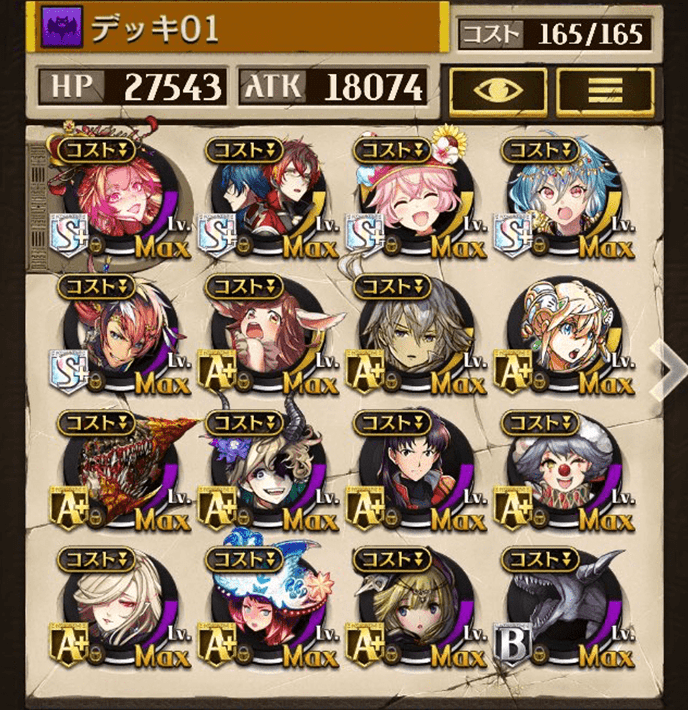Open the blonde girl with shell headdress card
This screenshot has height=710, width=688.
pos(557,332)
